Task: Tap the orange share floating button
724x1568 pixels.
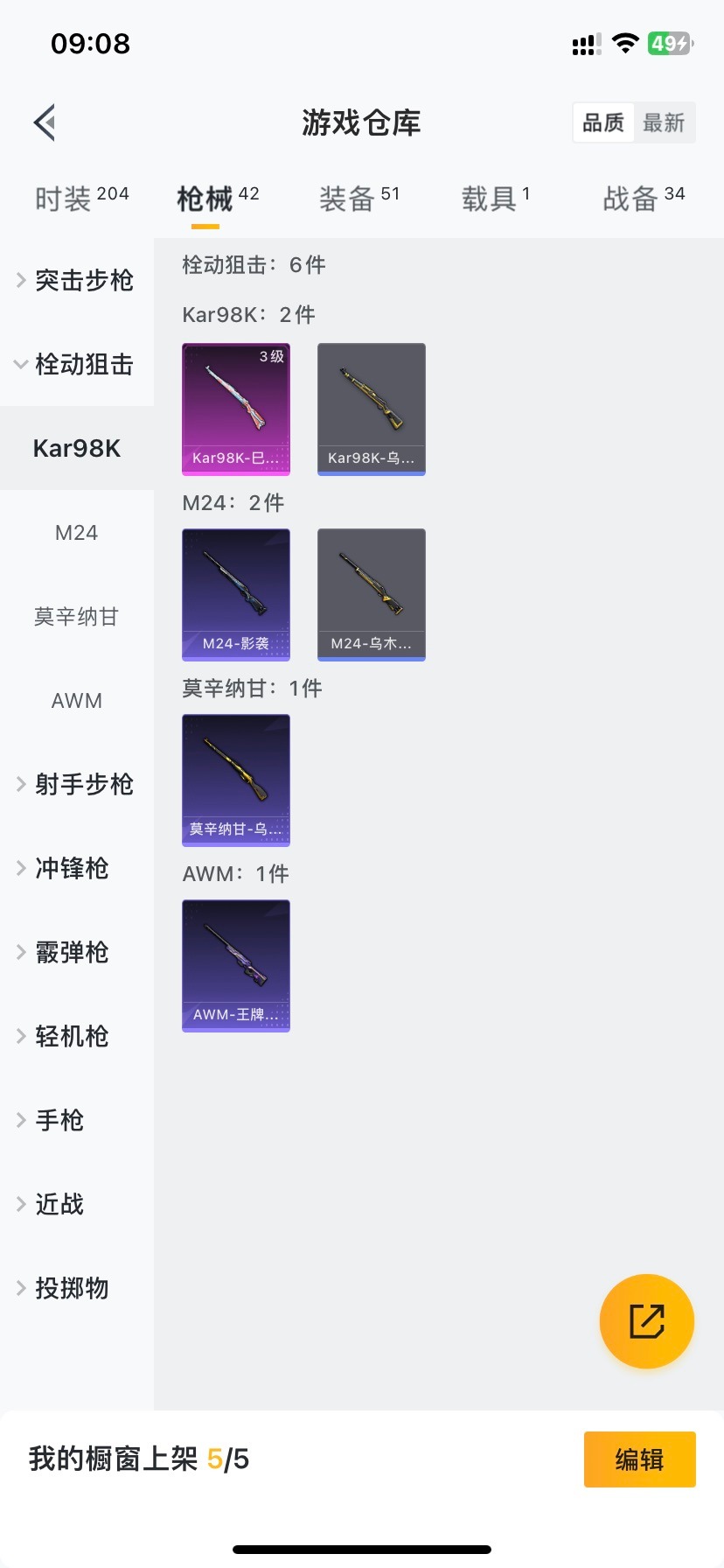Action: click(x=646, y=1320)
